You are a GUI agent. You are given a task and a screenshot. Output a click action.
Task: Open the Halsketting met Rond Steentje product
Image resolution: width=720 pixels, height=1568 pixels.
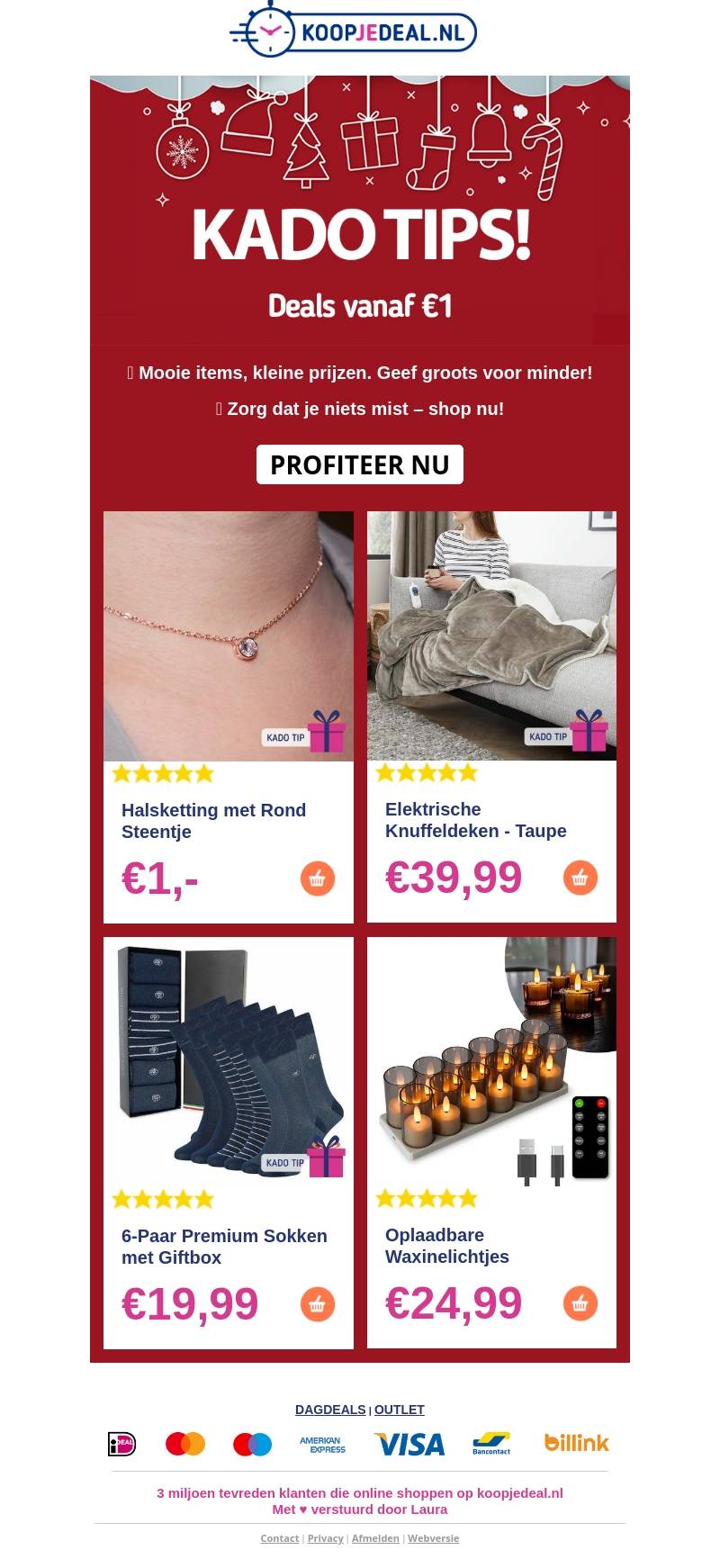[x=214, y=820]
